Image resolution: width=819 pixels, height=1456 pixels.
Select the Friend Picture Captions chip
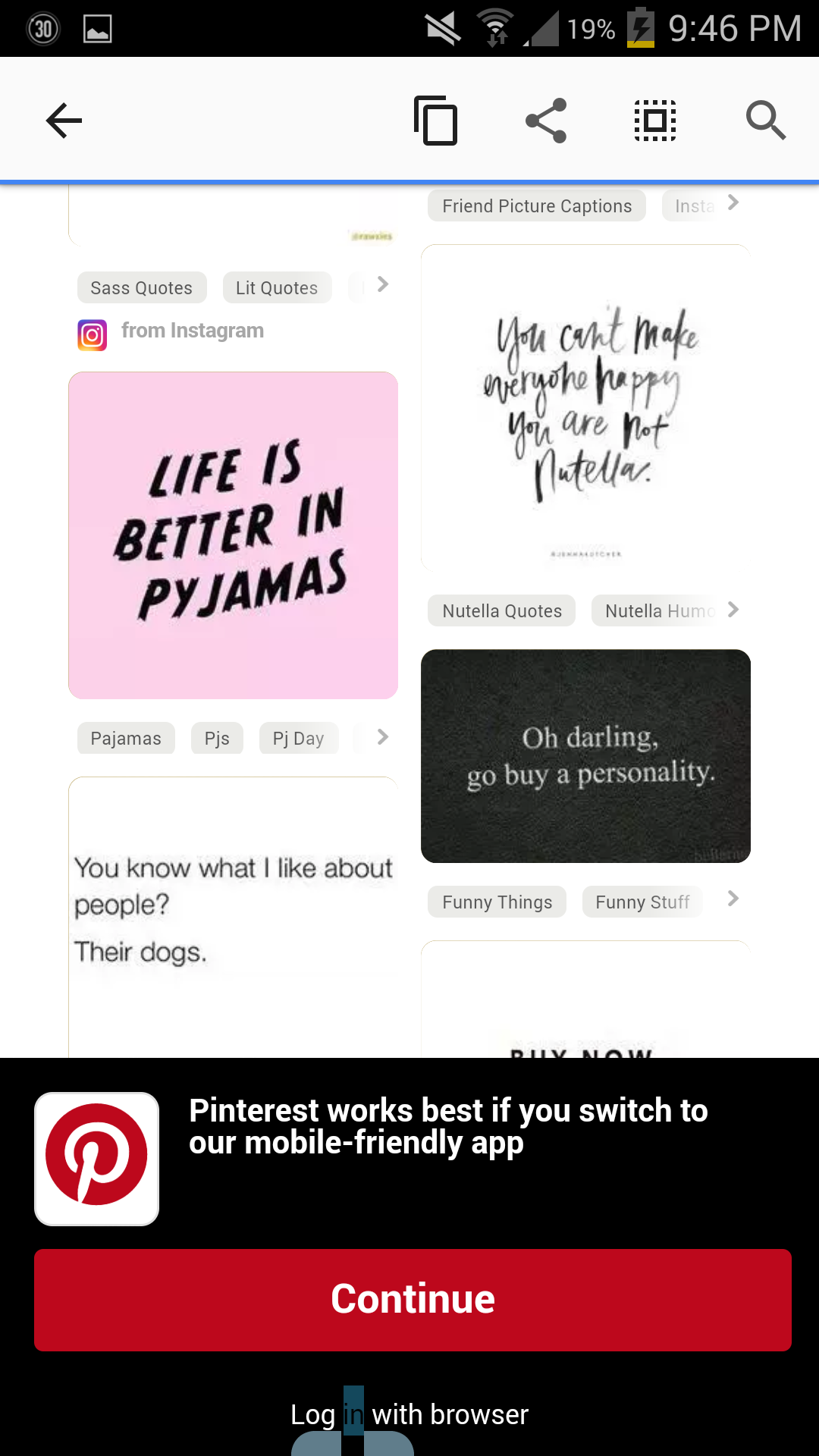(x=536, y=206)
